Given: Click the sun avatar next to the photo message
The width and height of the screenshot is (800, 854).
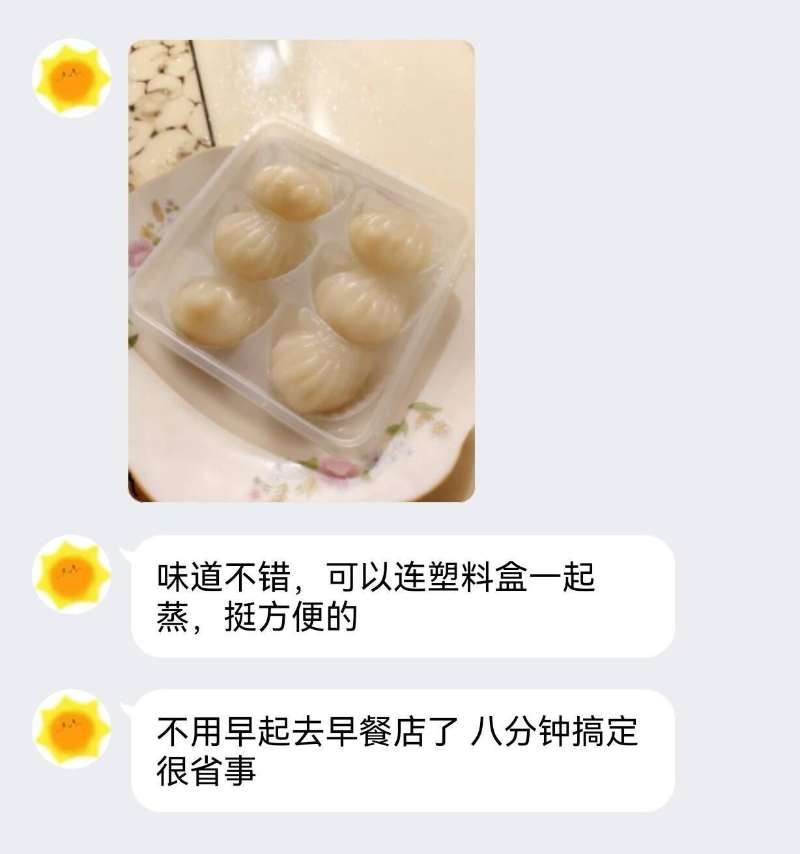Looking at the screenshot, I should [x=65, y=78].
